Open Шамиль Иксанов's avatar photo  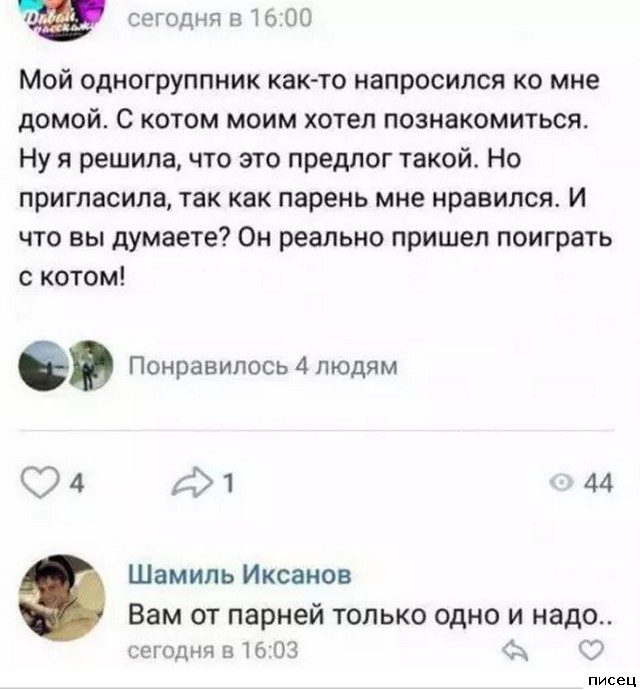pyautogui.click(x=61, y=598)
